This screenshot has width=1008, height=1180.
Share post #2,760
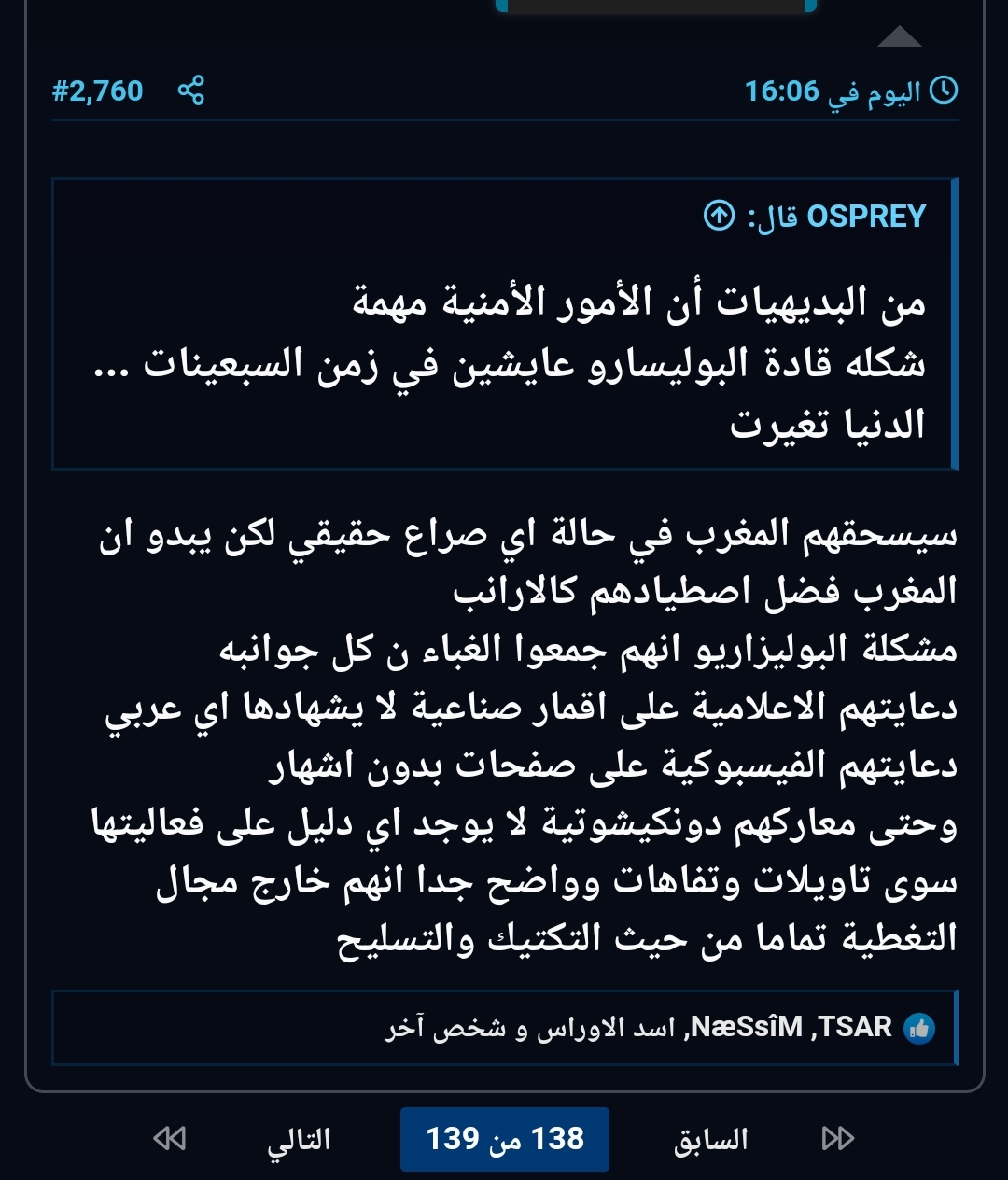(191, 91)
